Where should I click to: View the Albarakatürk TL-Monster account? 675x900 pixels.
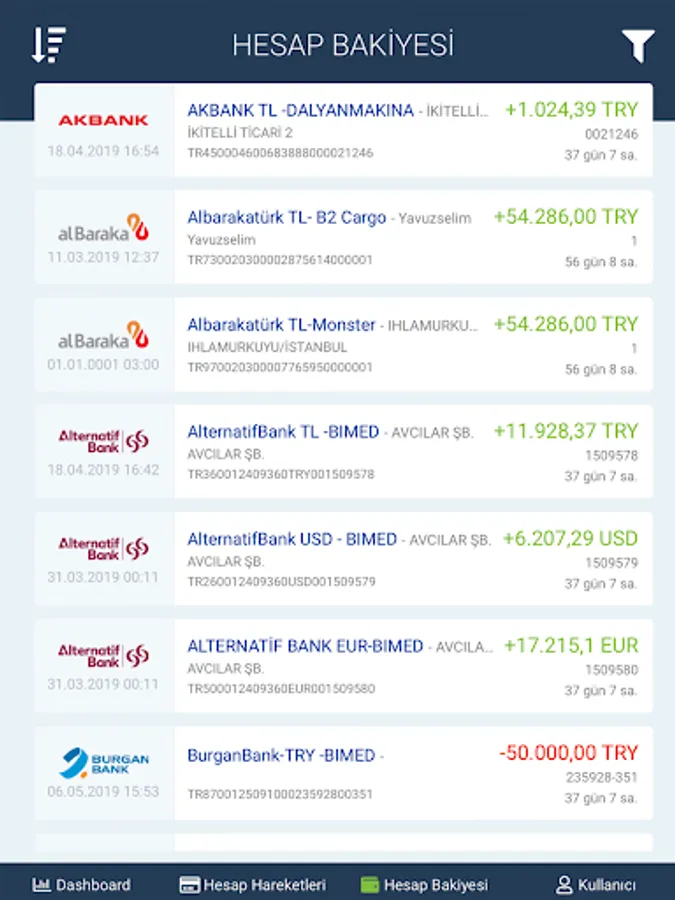pyautogui.click(x=343, y=344)
